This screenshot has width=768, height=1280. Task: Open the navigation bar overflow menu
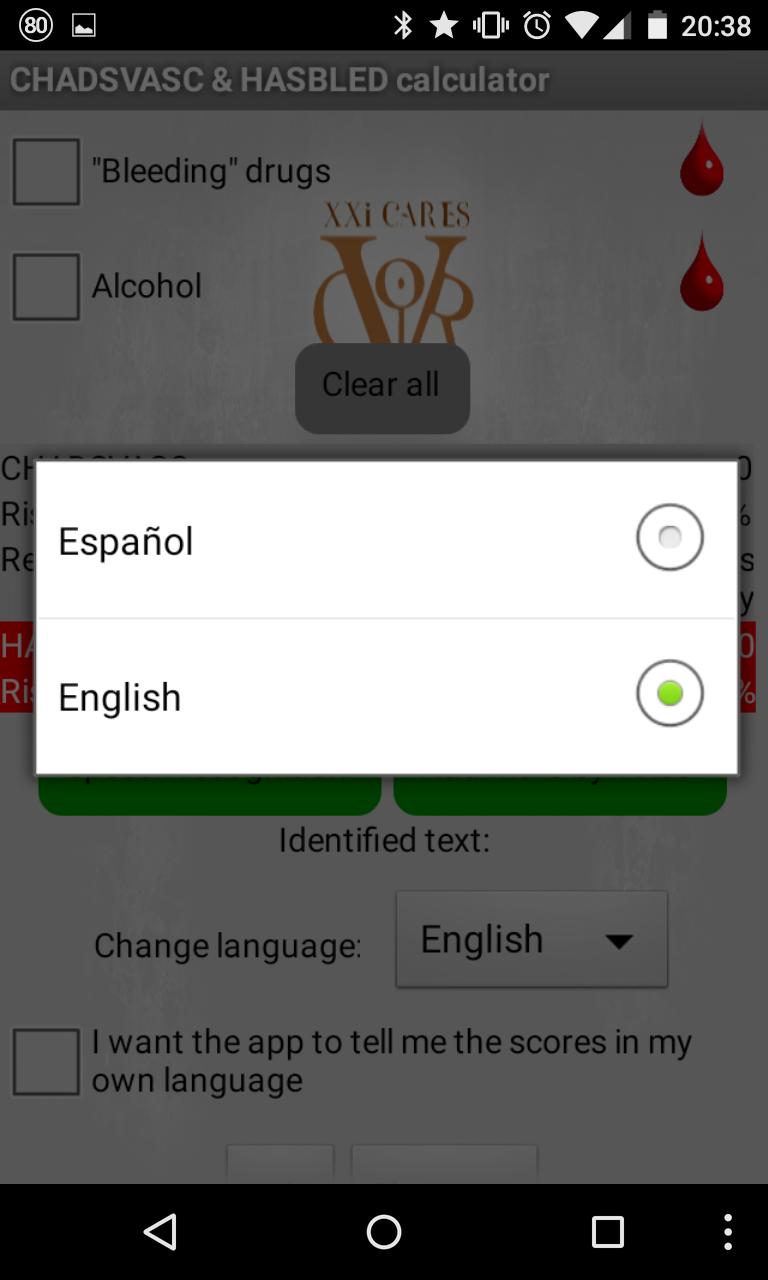(x=728, y=1232)
